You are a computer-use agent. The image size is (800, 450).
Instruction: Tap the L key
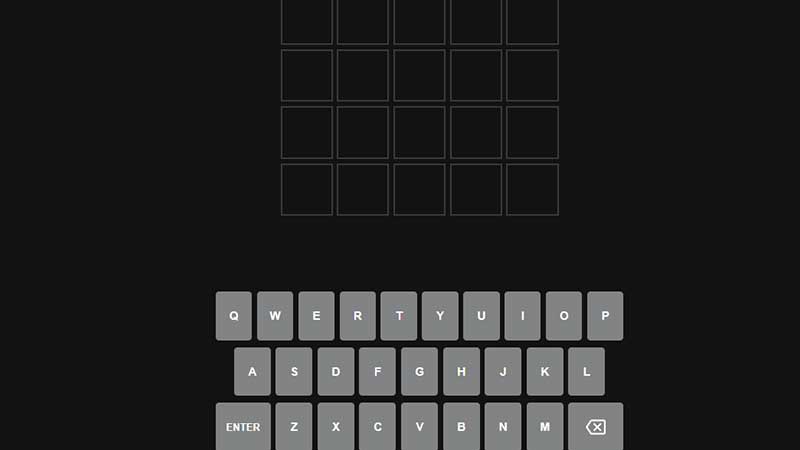coord(586,372)
